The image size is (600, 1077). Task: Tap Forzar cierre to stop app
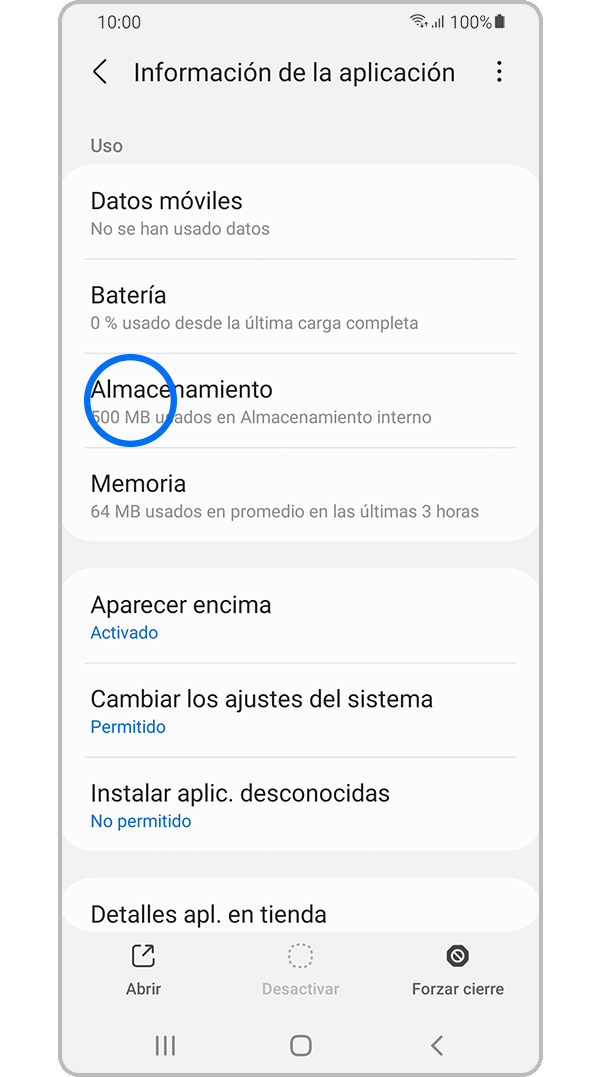point(458,970)
